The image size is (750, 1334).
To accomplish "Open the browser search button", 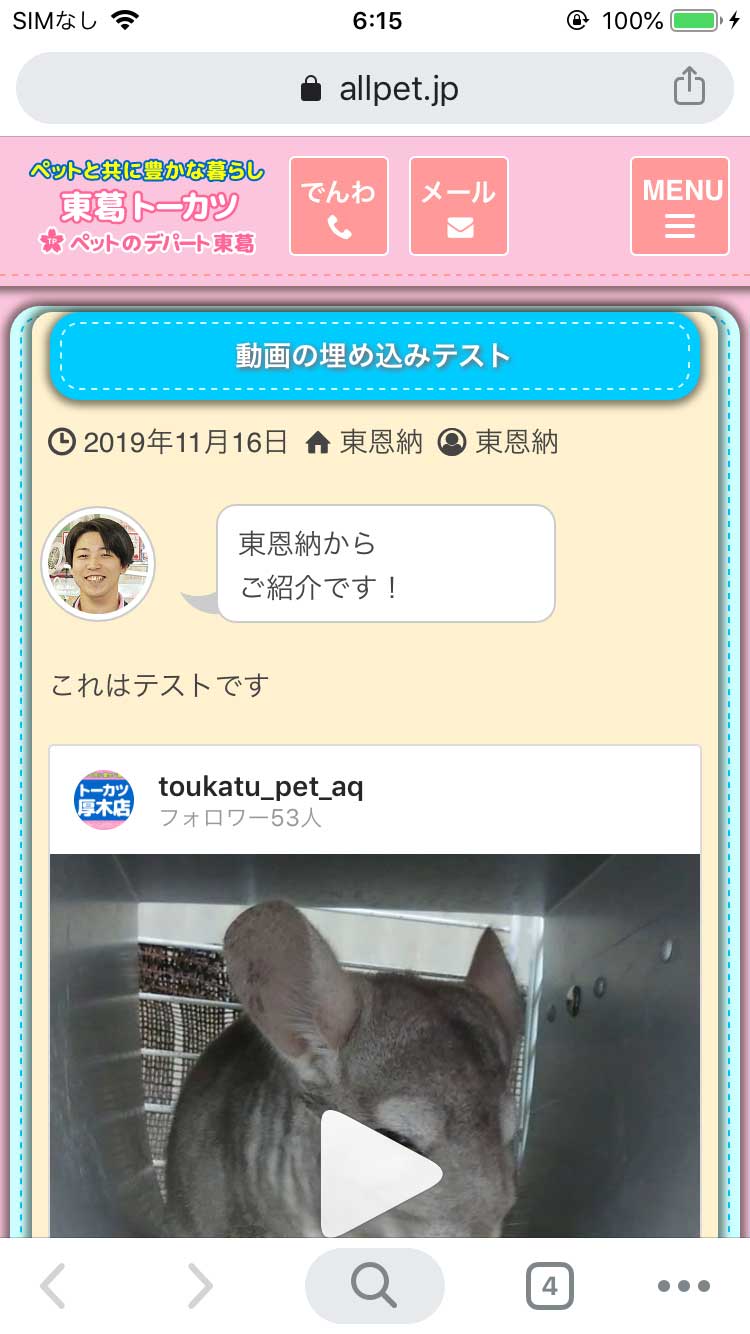I will coord(375,1286).
